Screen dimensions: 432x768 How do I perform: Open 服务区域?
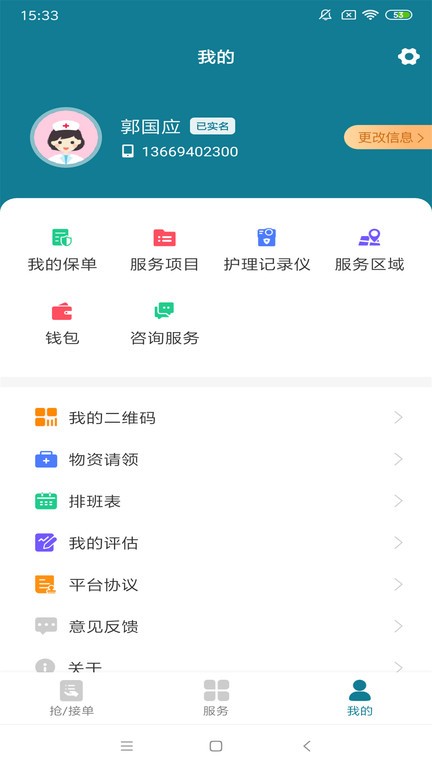[x=369, y=250]
